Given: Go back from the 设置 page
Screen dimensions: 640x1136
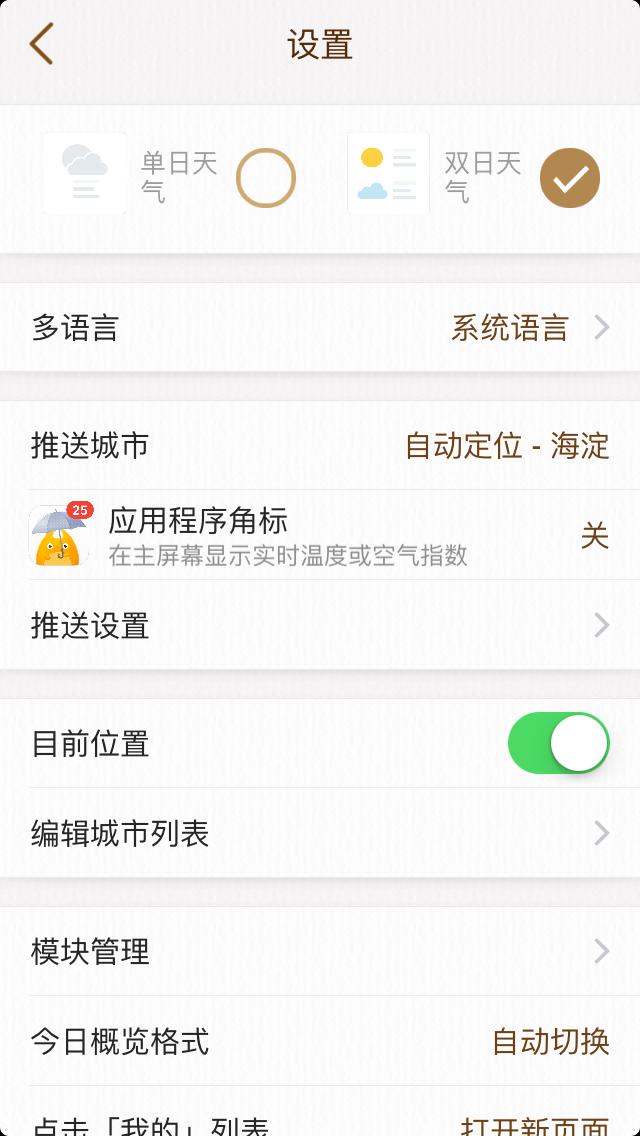Looking at the screenshot, I should tap(41, 45).
